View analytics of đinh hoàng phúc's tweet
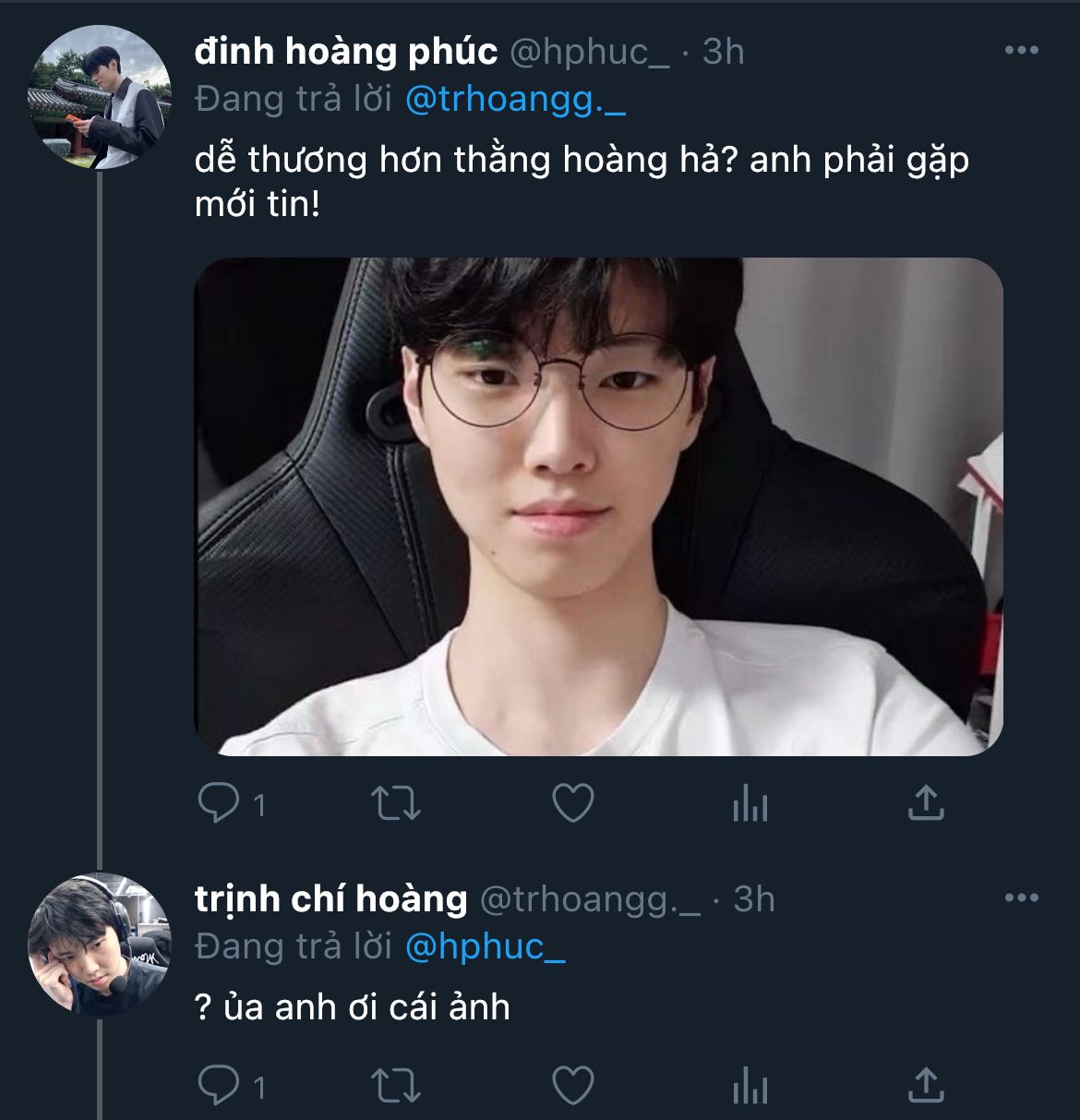 coord(750,805)
